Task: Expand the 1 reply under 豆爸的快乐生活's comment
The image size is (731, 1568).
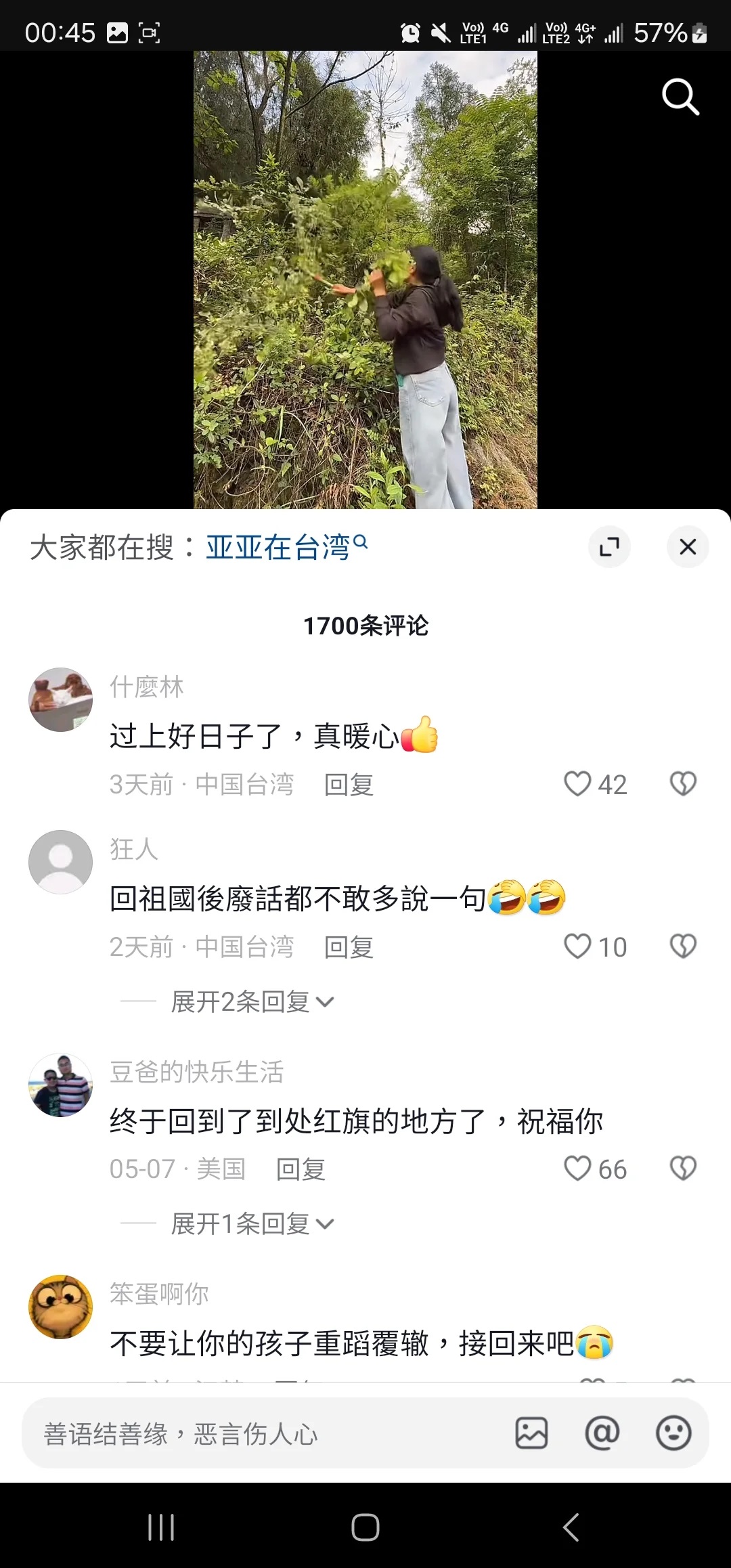Action: 252,1223
